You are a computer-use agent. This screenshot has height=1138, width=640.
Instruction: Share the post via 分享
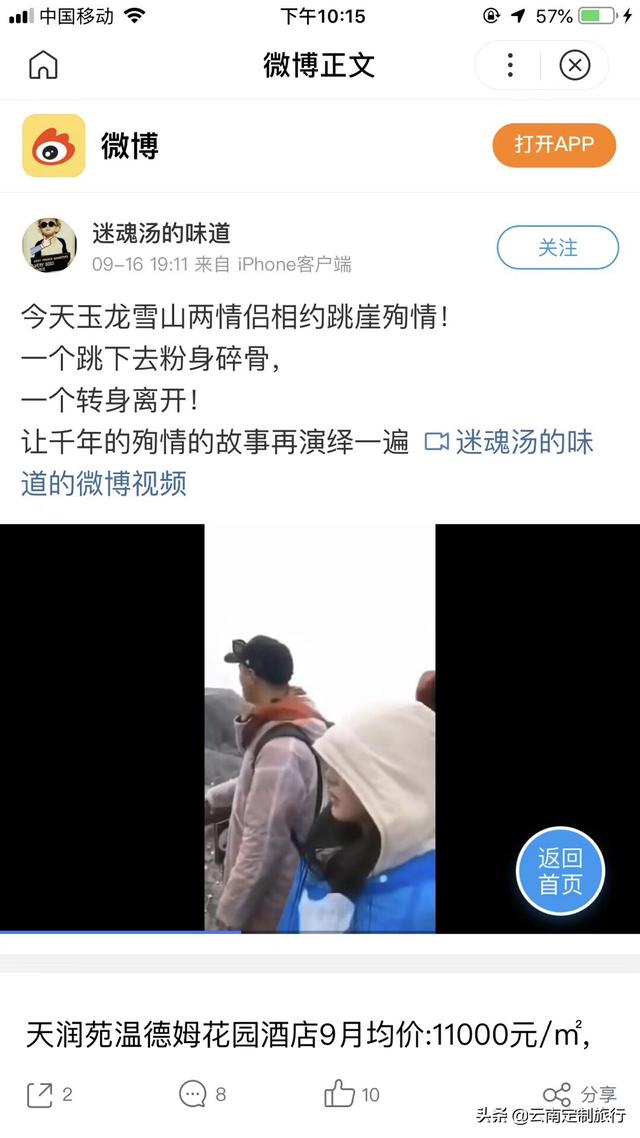click(x=580, y=1094)
